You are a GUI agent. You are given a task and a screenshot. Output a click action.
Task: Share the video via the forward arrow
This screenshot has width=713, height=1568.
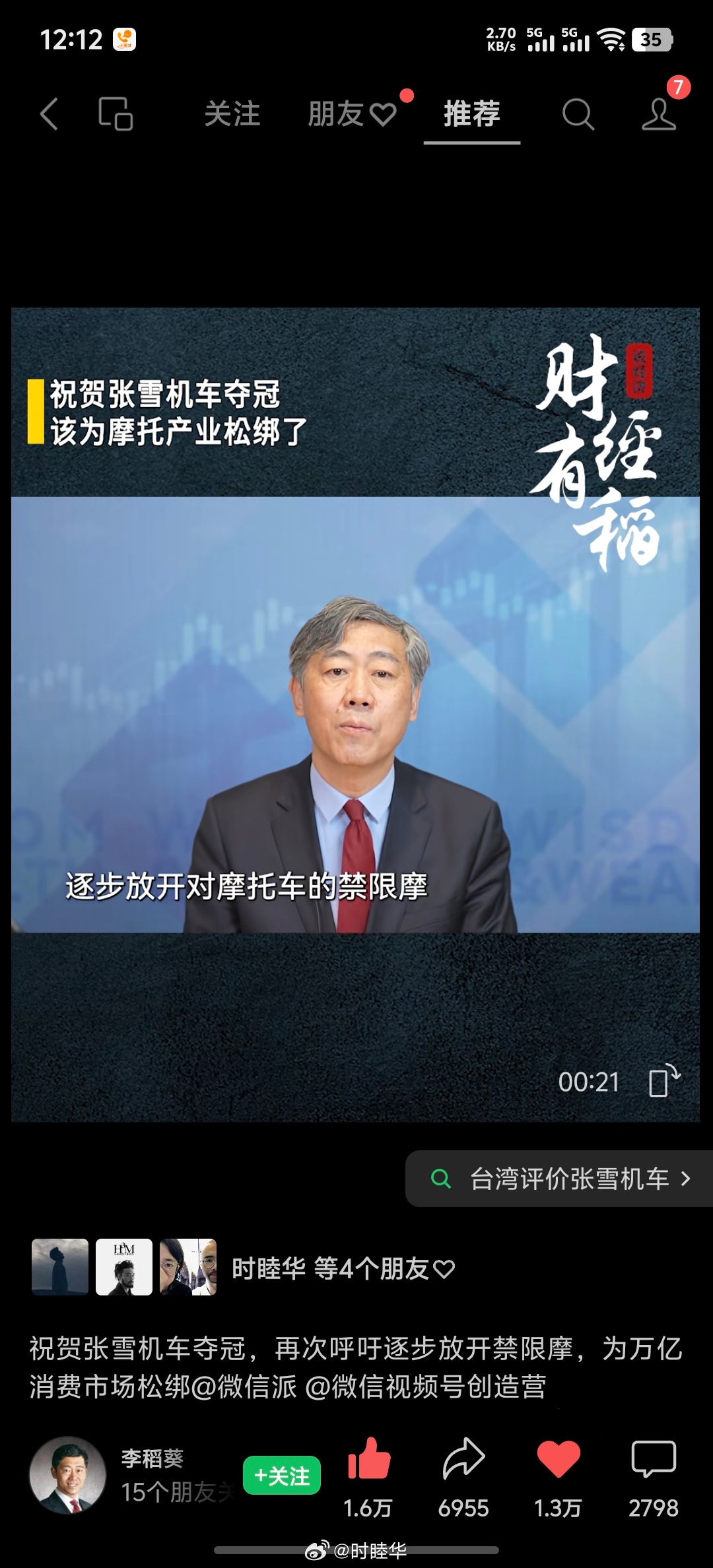pos(464,1458)
